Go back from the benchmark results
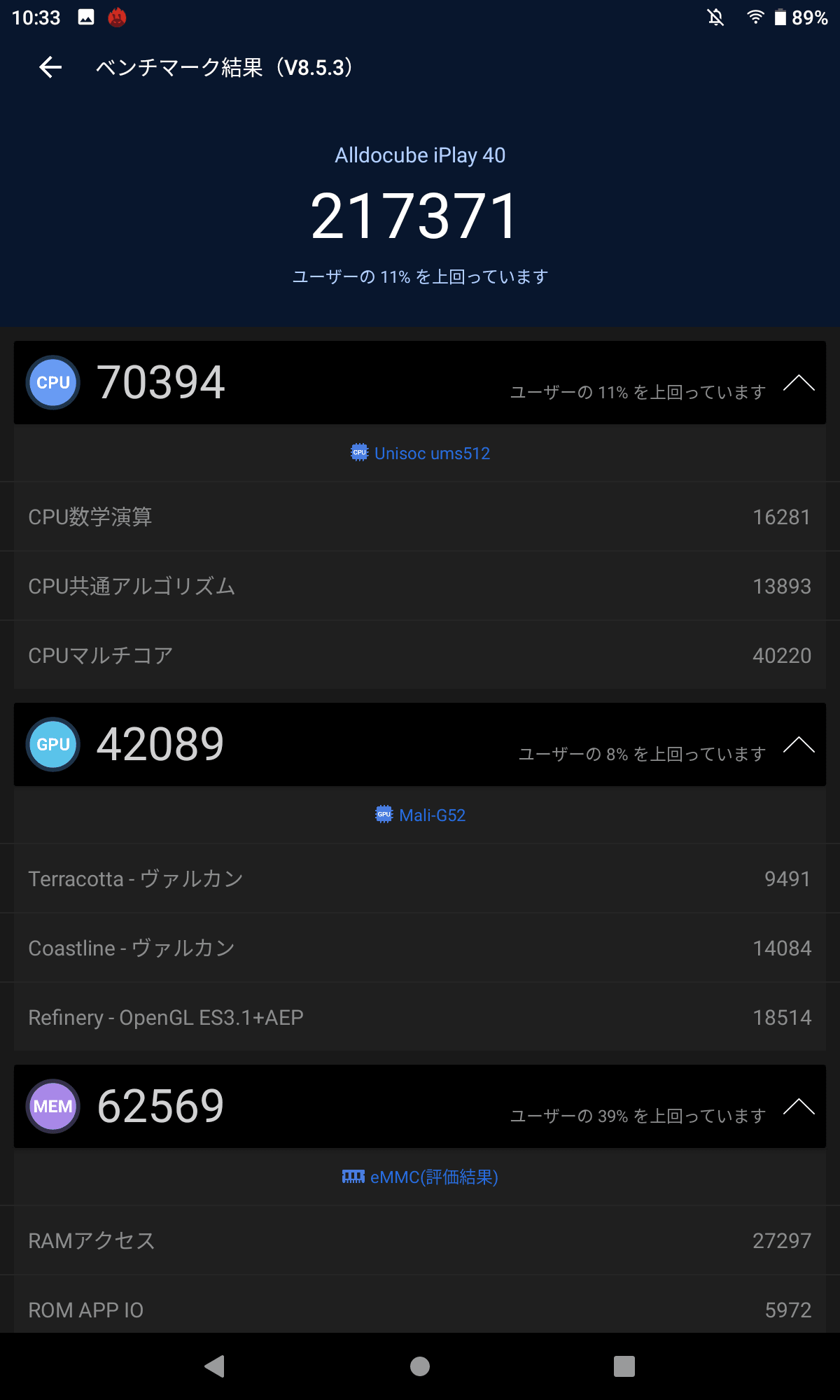Screen dimensions: 840x1400 (x=50, y=67)
